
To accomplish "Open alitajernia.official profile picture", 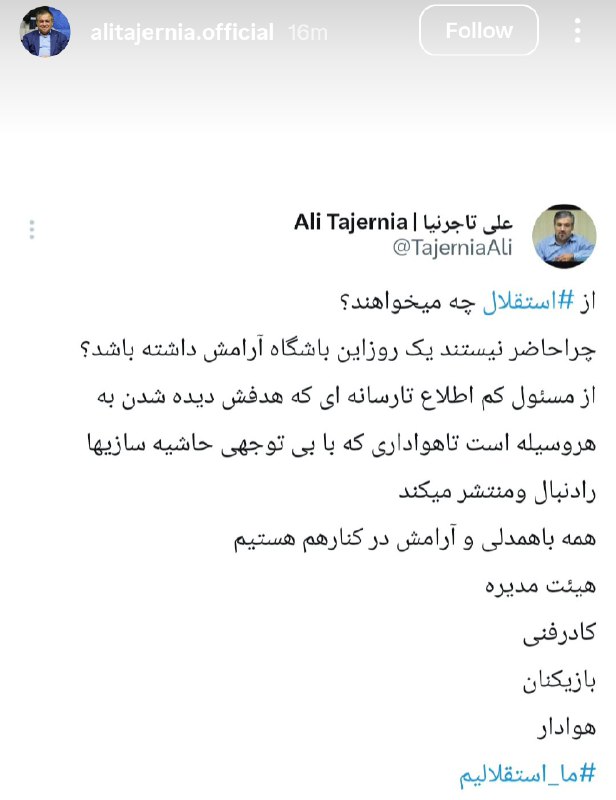I will click(x=46, y=31).
